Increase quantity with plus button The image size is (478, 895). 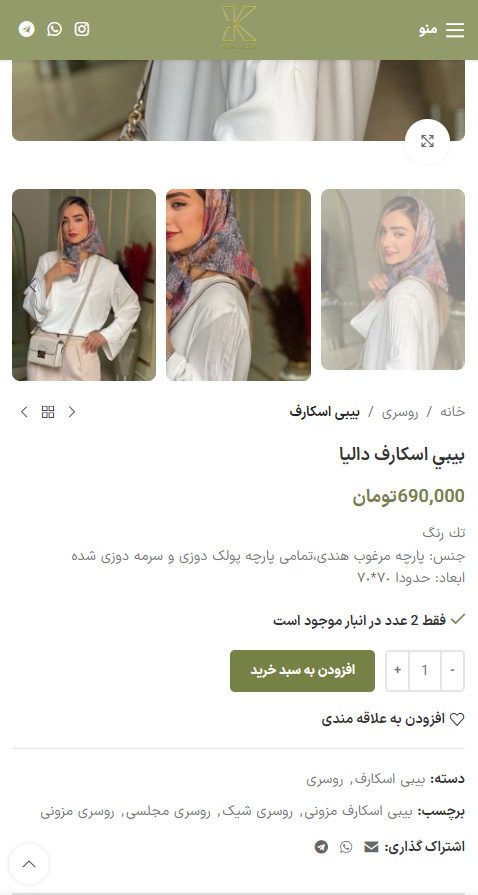click(397, 671)
